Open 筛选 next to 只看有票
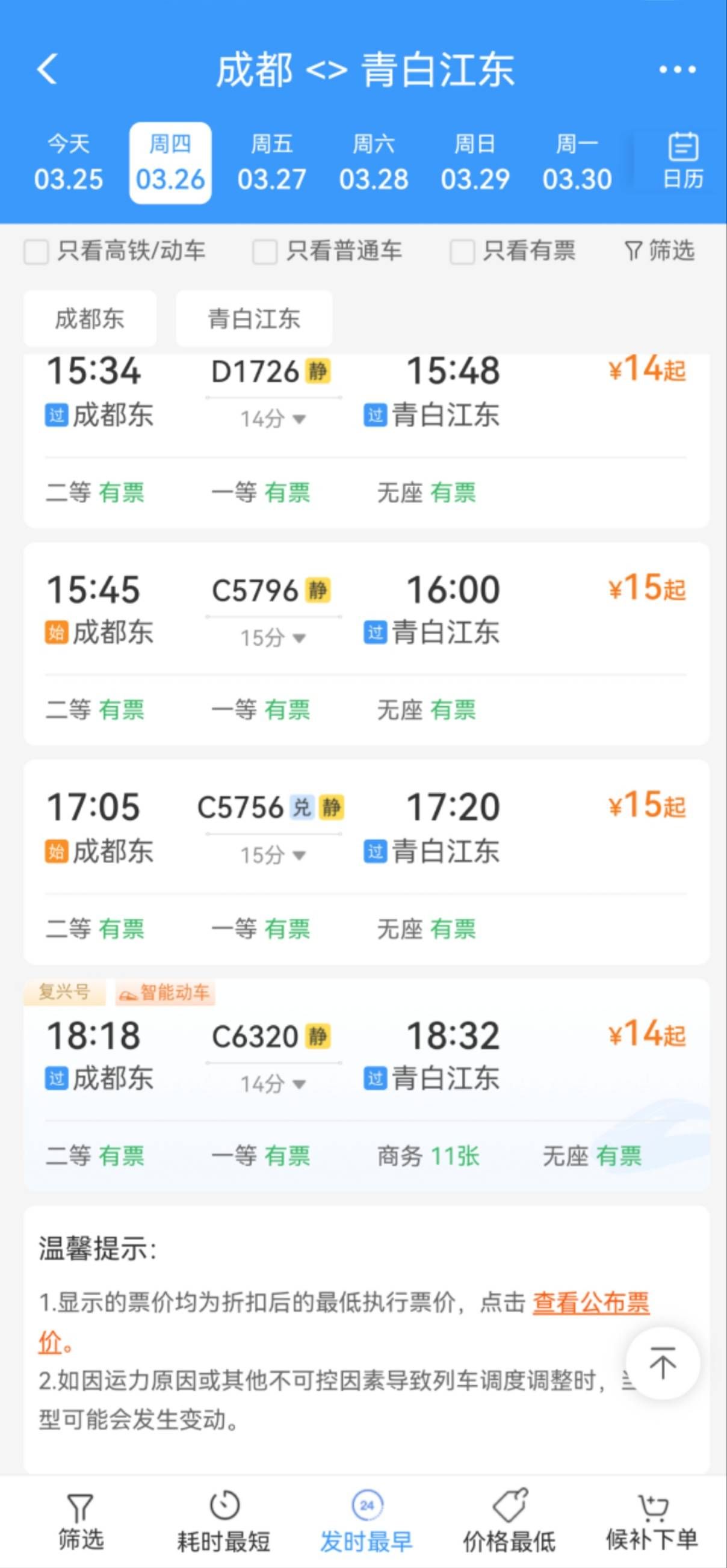Viewport: 727px width, 1568px height. click(660, 251)
